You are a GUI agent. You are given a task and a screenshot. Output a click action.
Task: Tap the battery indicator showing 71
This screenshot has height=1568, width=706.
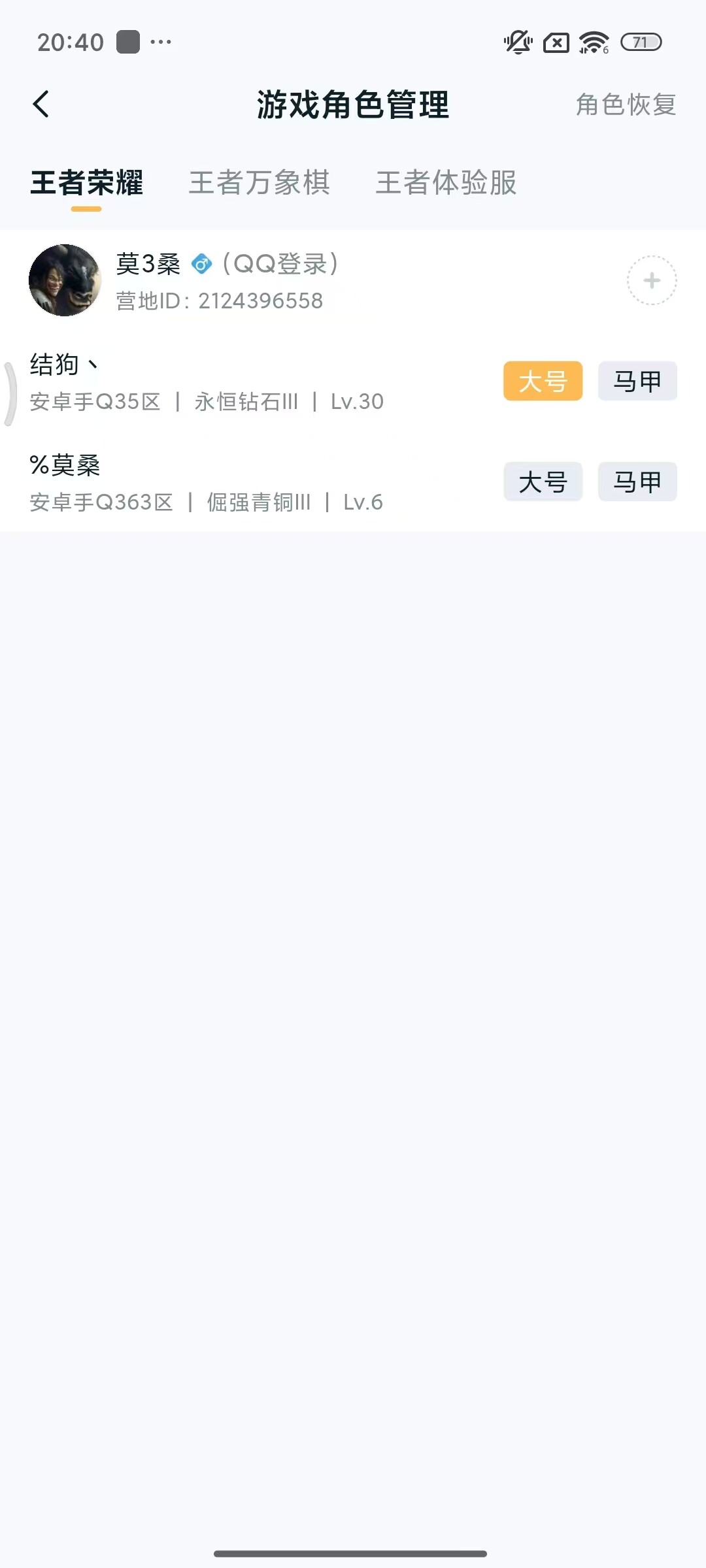coord(641,41)
